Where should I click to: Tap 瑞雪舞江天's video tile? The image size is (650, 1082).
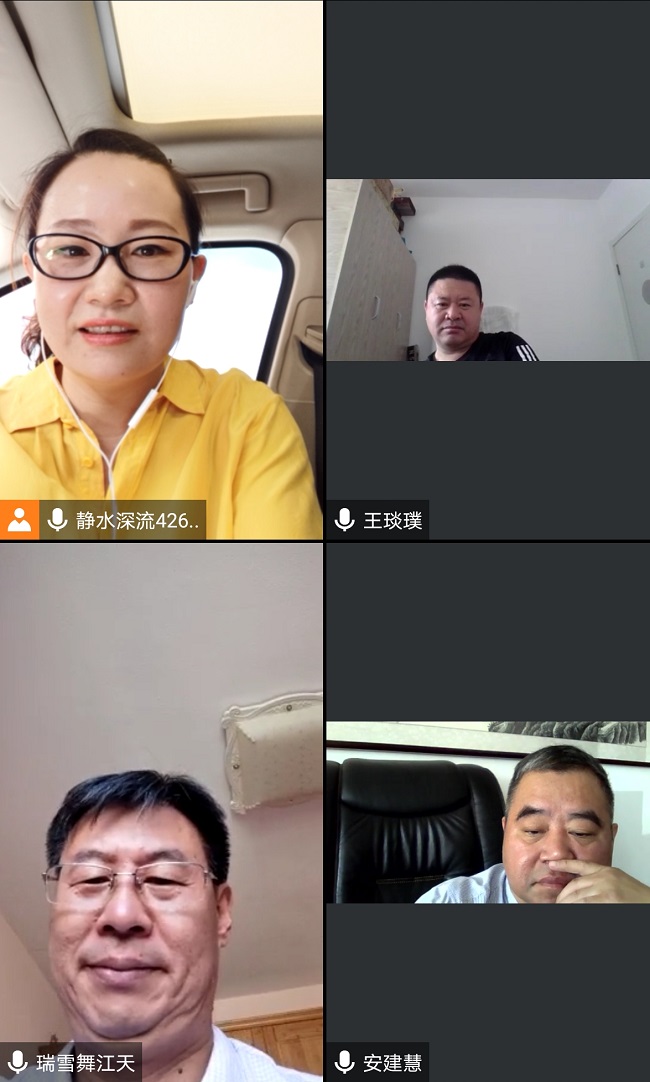click(x=161, y=810)
